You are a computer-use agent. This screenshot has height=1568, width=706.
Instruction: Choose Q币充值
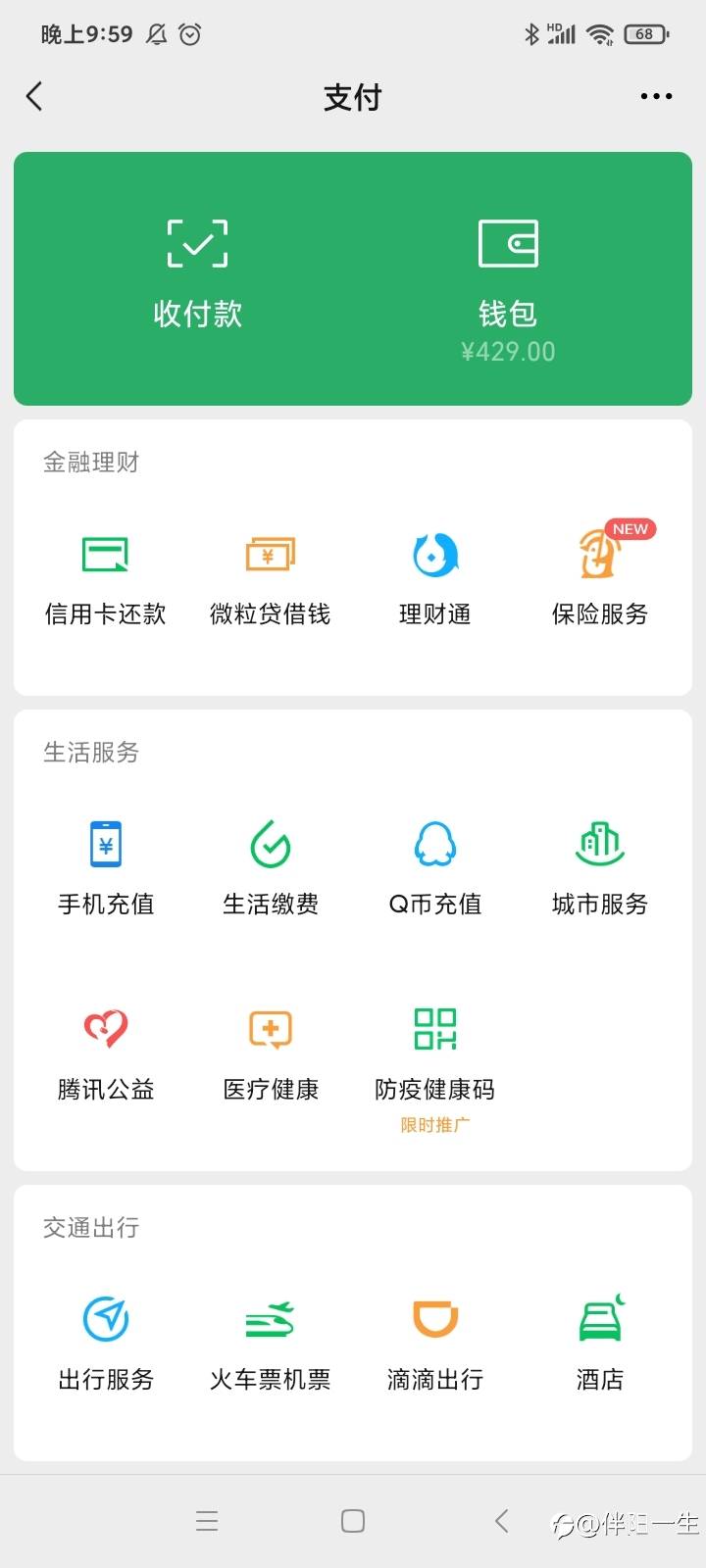[435, 867]
